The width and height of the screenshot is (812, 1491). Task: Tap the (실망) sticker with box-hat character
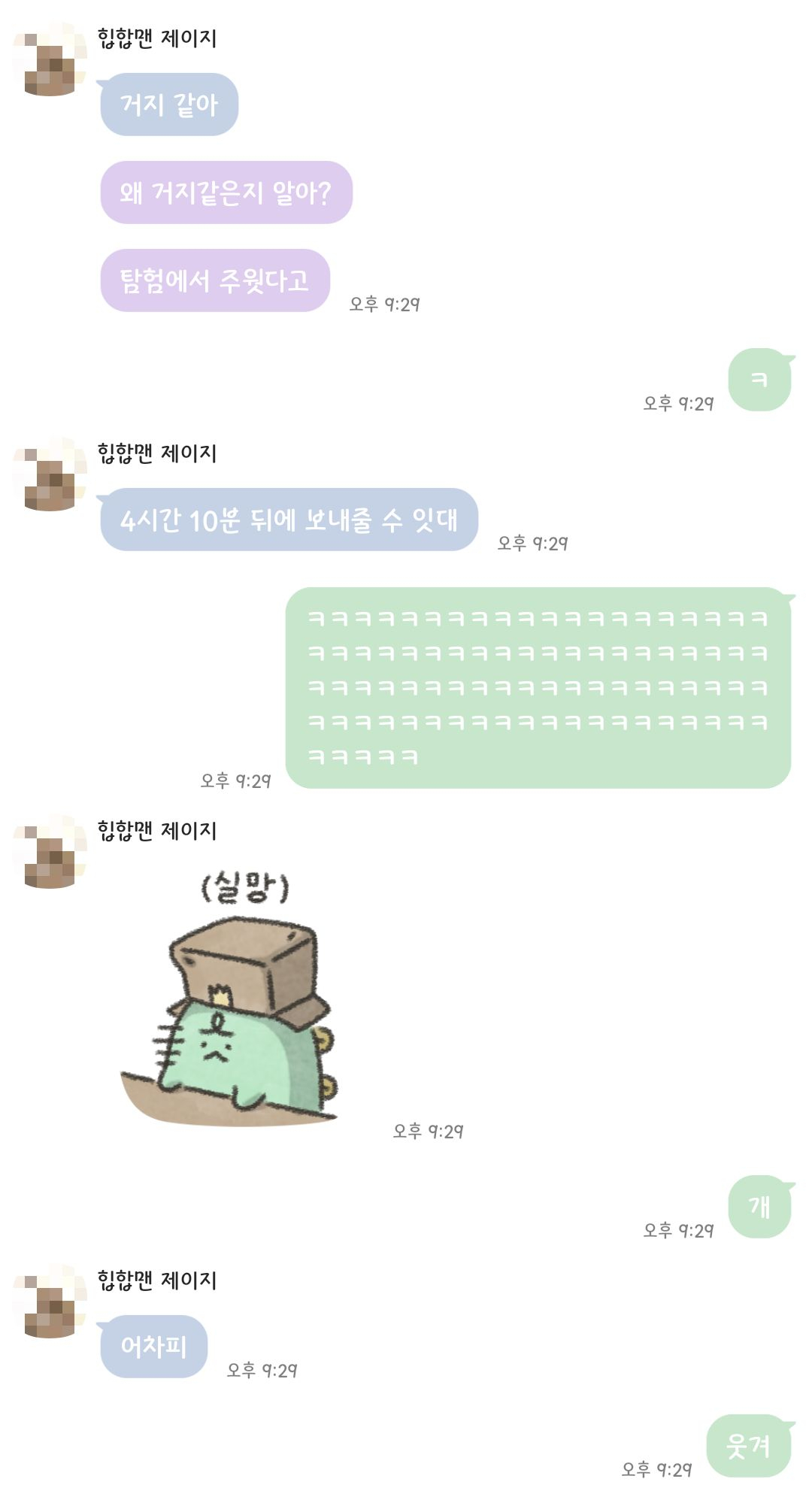[233, 1000]
